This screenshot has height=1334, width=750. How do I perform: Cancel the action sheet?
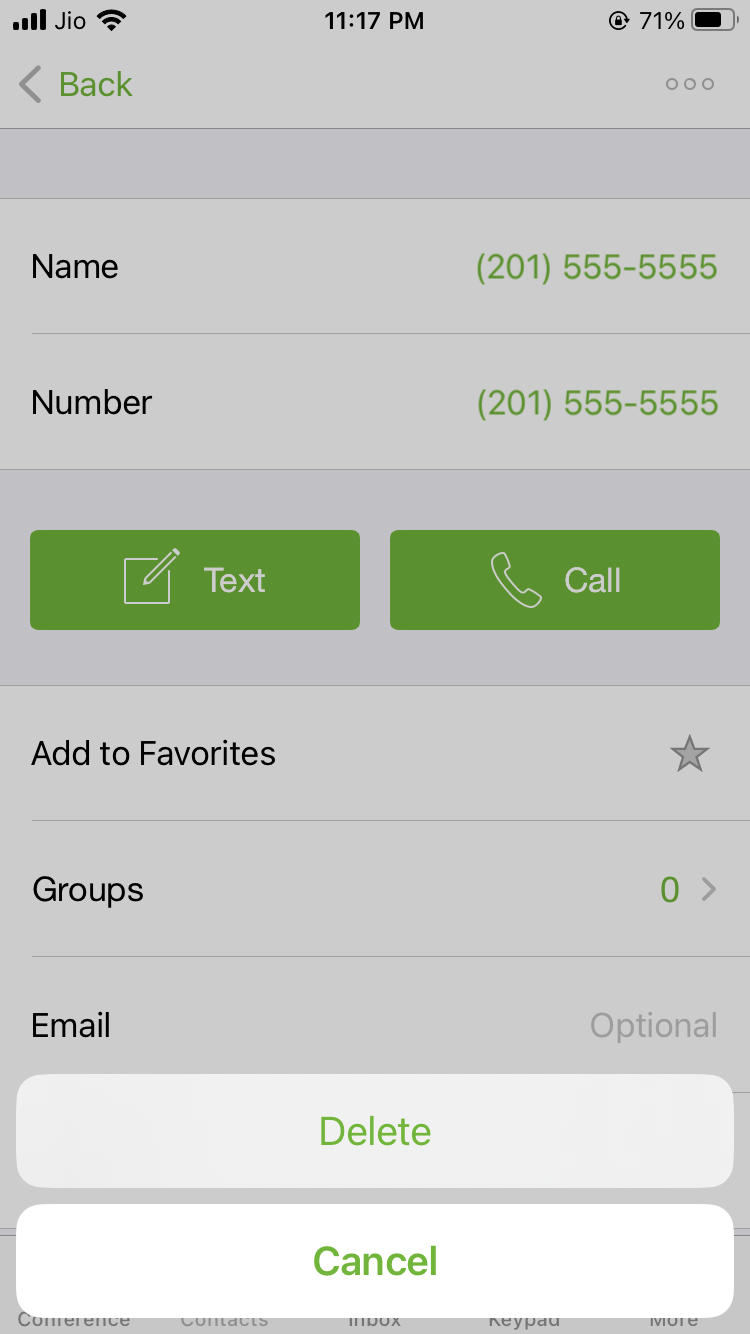(x=375, y=1261)
